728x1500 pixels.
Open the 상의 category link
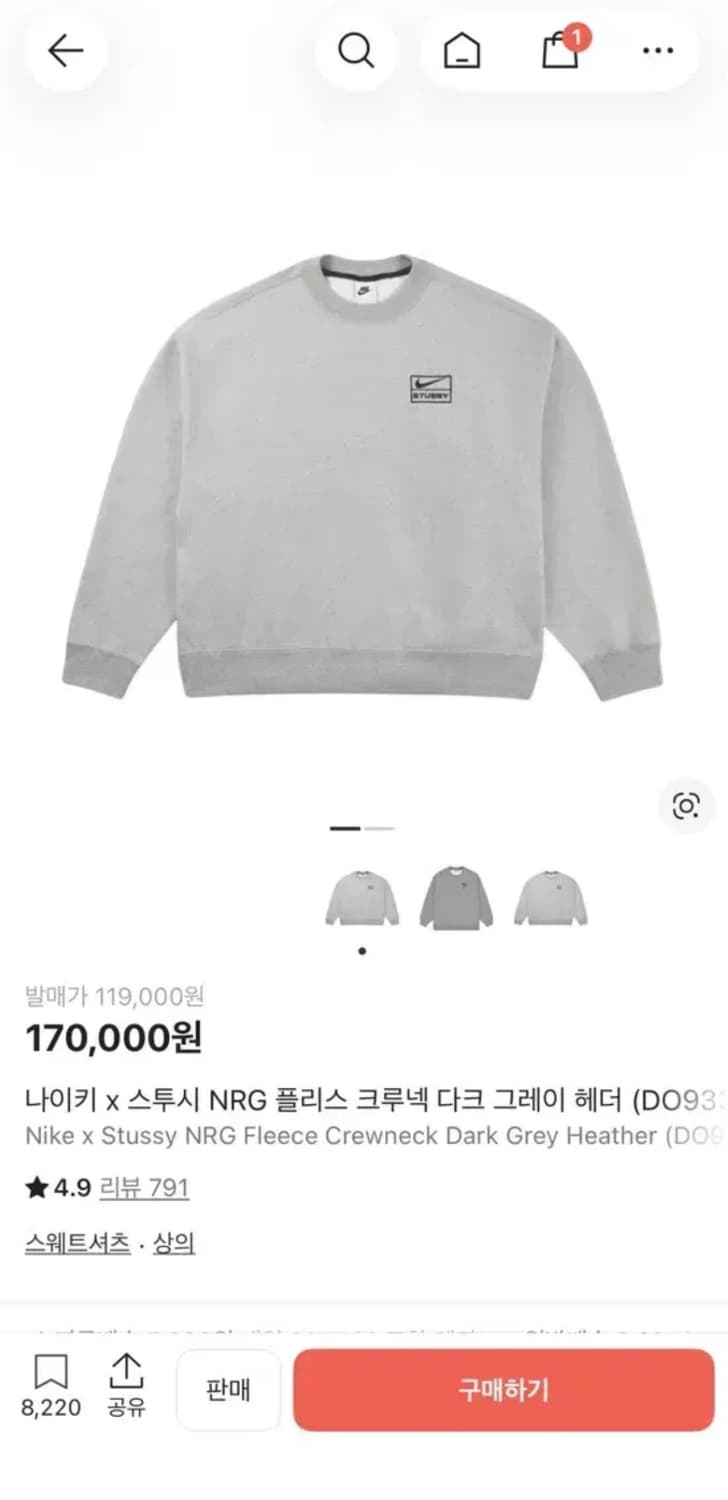coord(176,1243)
